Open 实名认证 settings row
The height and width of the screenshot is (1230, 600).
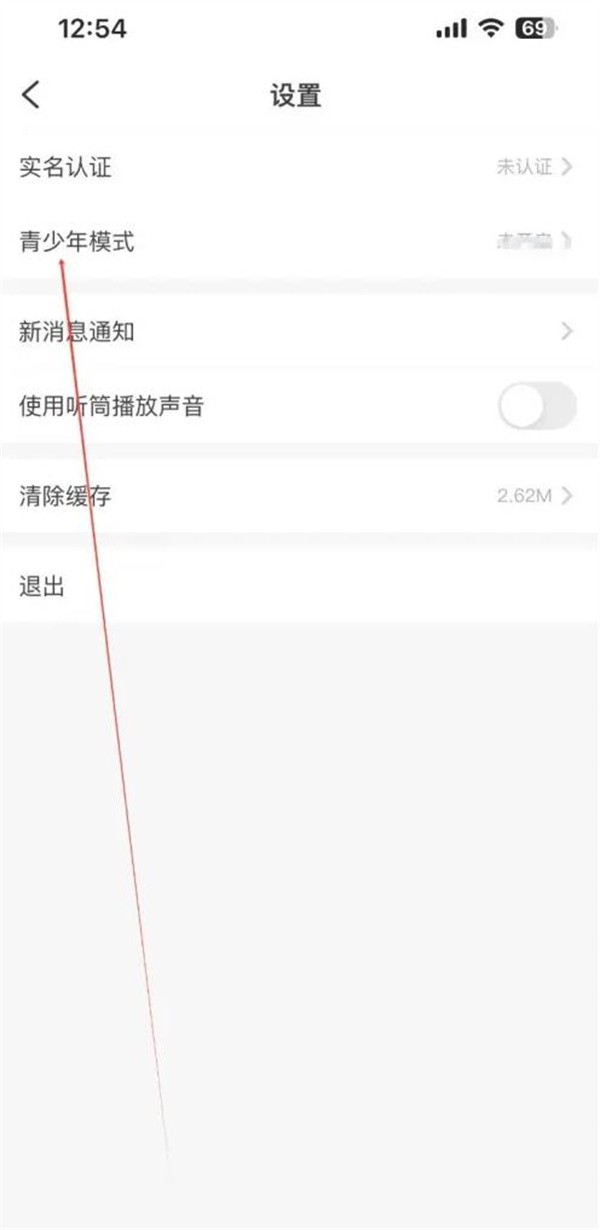tap(300, 167)
